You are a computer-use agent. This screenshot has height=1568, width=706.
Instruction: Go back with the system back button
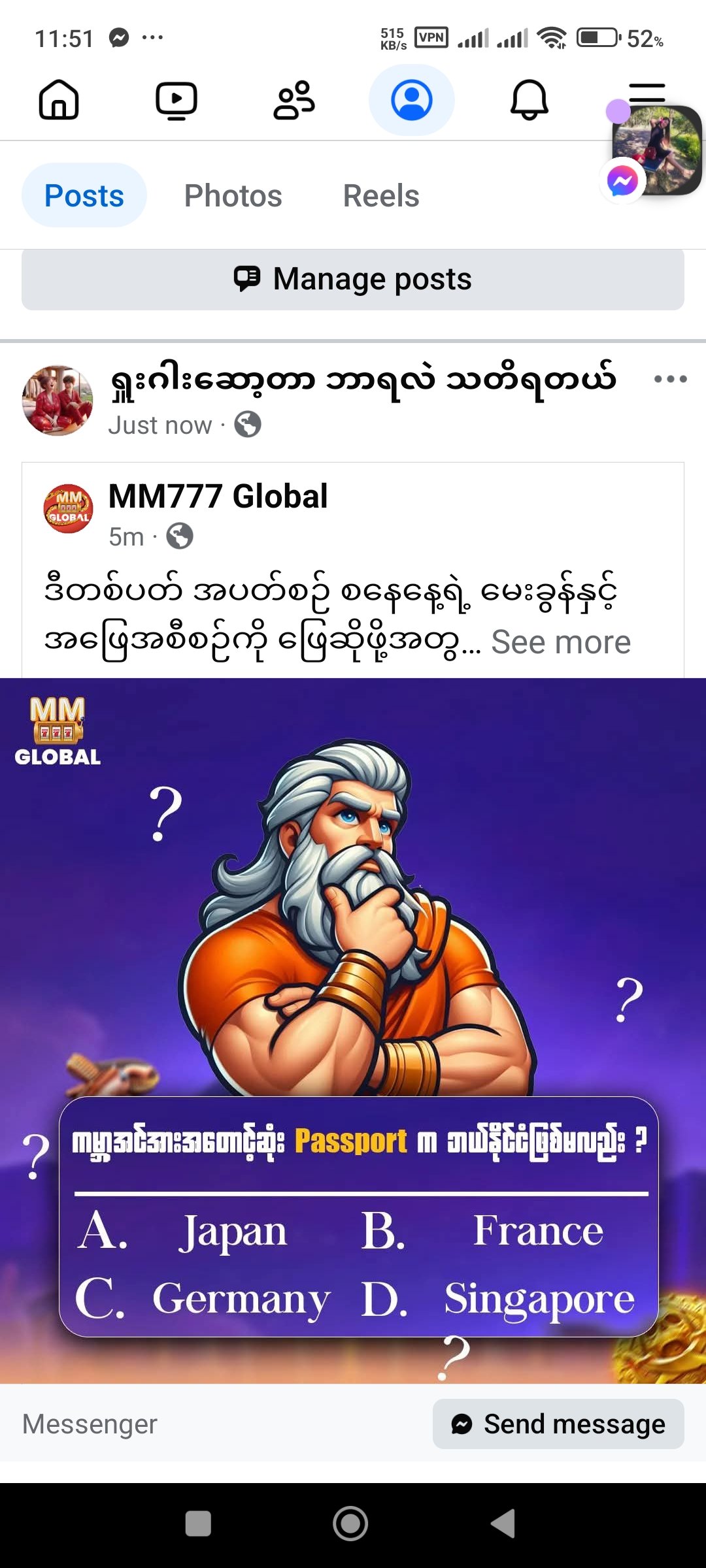tap(503, 1524)
